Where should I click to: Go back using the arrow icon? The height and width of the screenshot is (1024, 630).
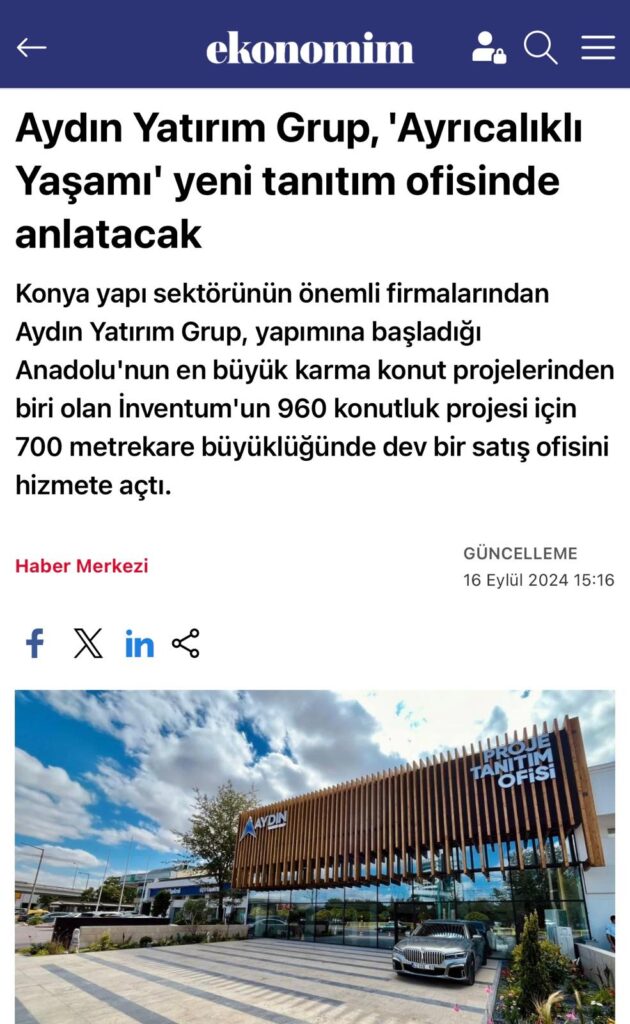tap(32, 47)
